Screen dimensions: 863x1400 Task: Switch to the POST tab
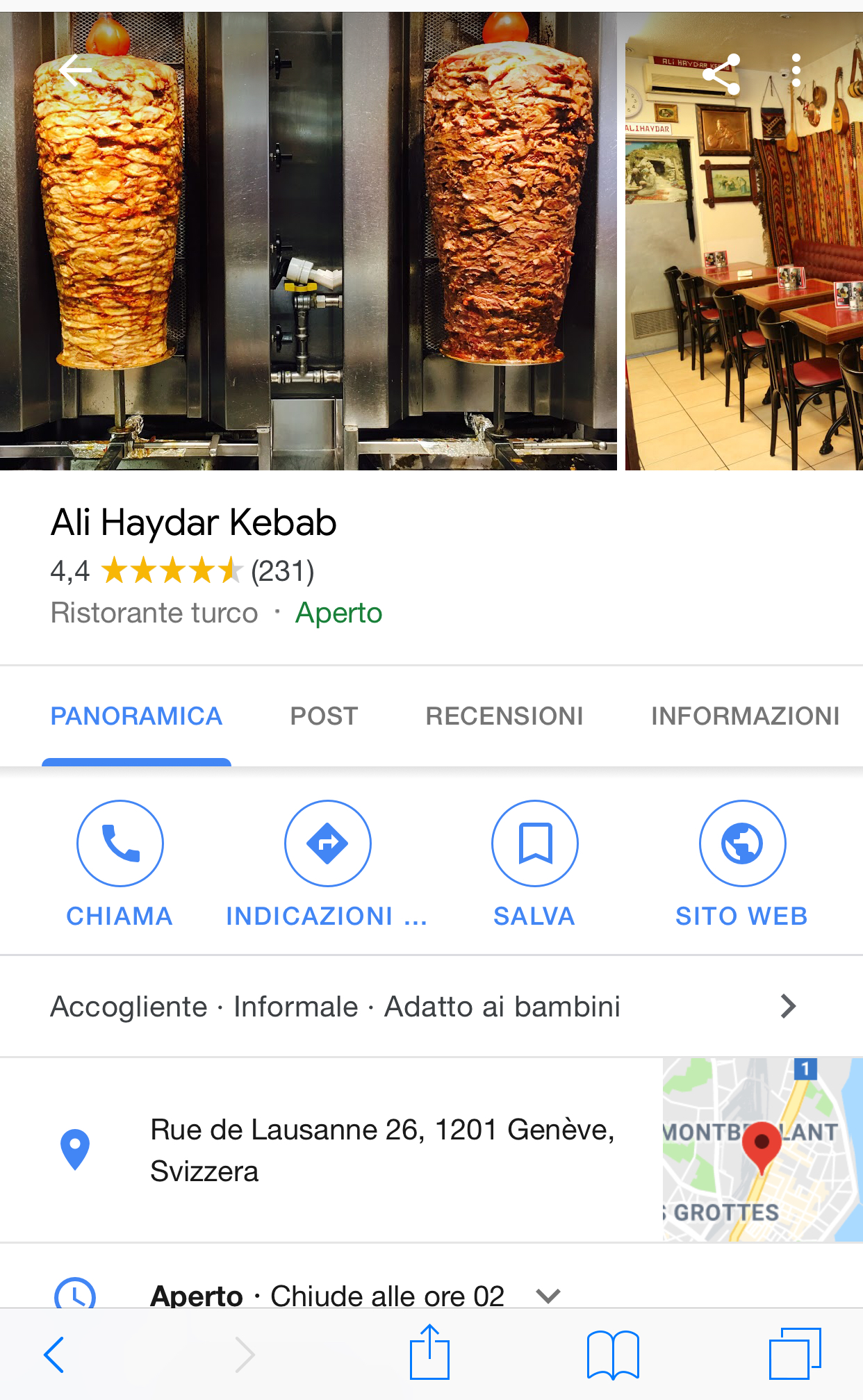point(324,716)
